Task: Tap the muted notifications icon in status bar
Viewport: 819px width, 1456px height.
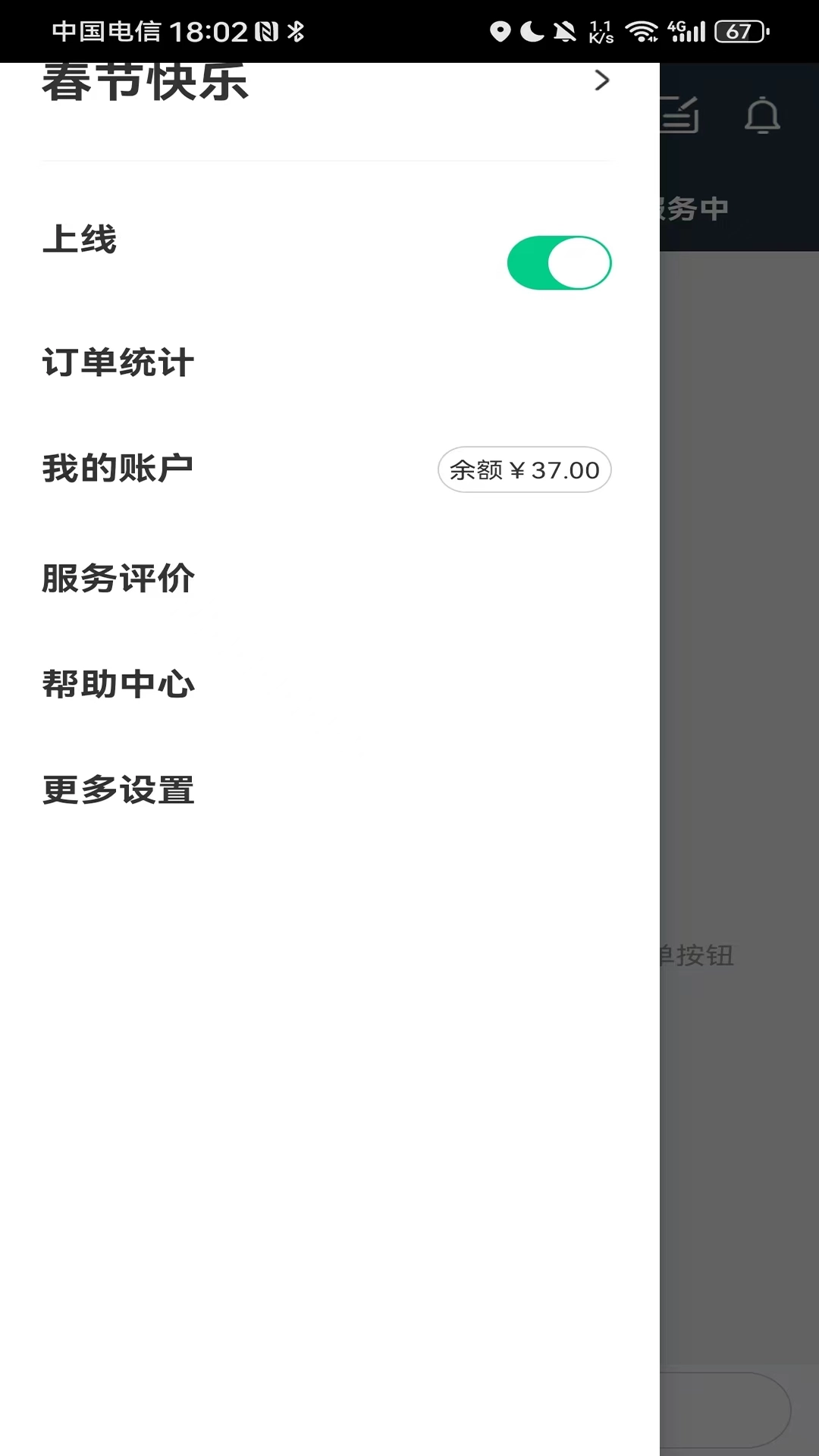Action: click(564, 31)
